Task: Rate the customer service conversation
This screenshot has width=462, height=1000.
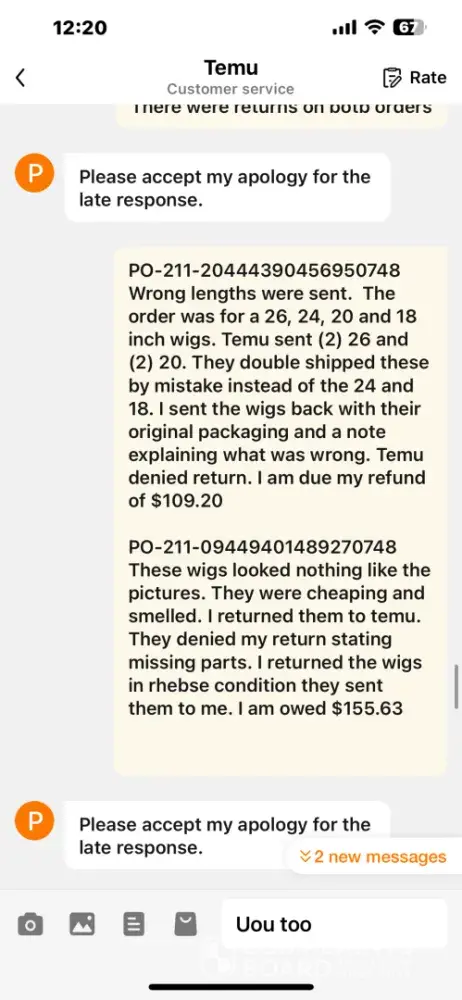Action: pos(414,78)
